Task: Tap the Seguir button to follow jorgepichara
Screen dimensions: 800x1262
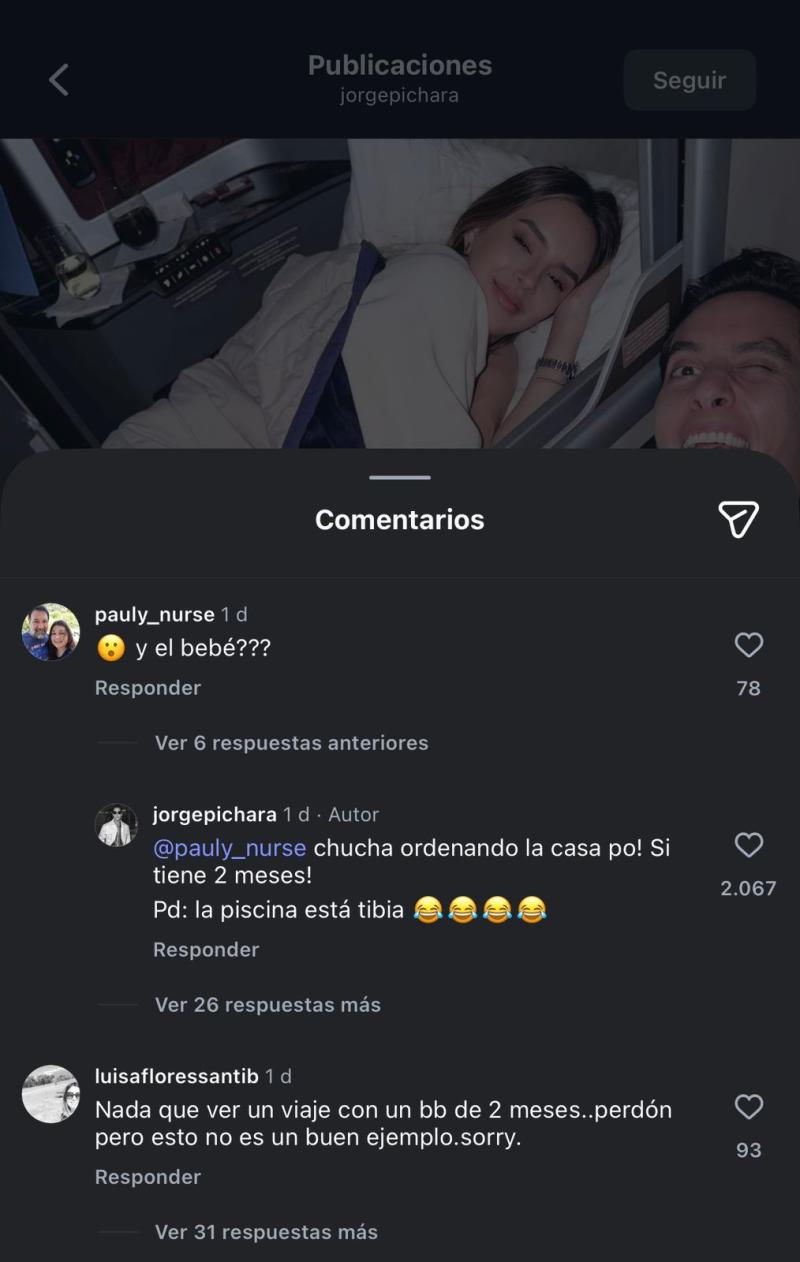Action: point(690,81)
